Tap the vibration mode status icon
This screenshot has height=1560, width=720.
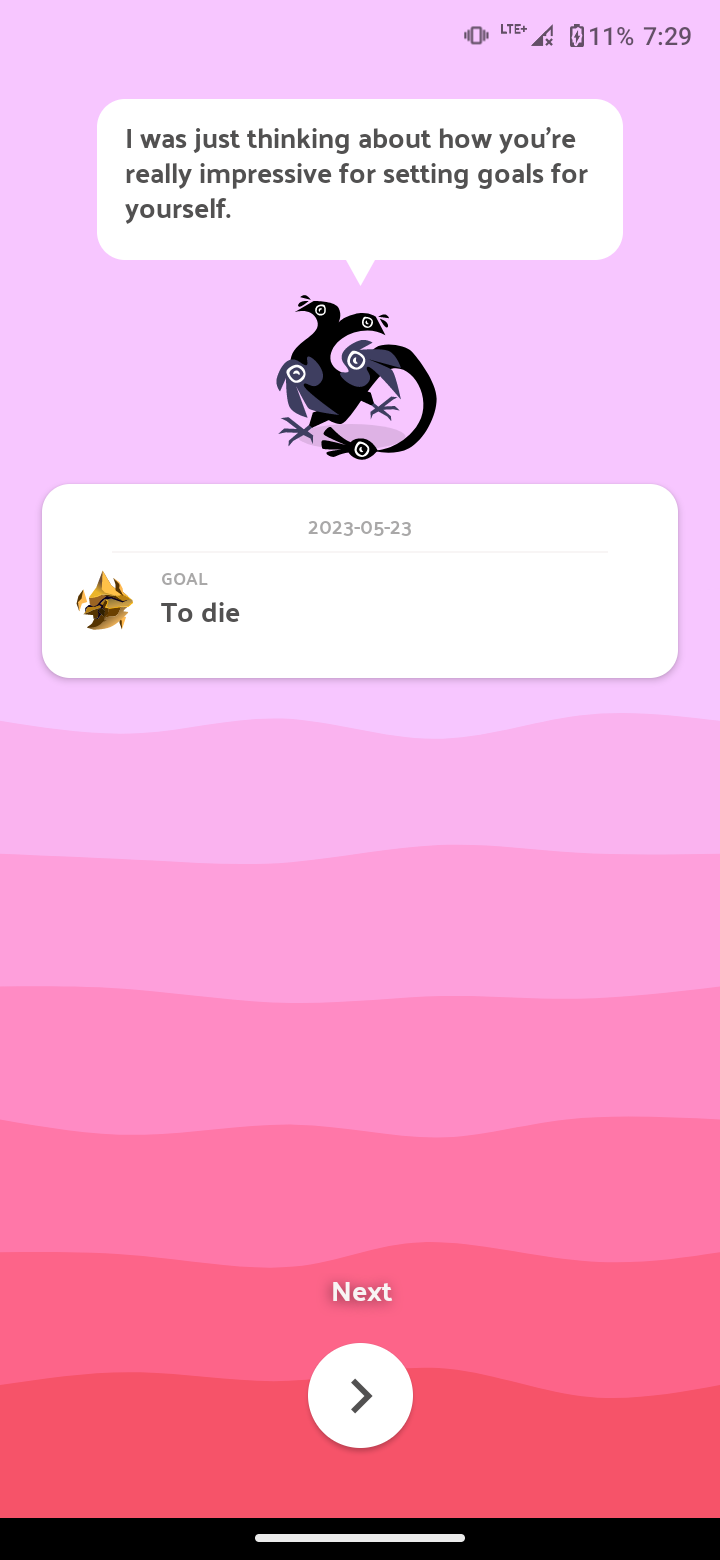click(476, 34)
